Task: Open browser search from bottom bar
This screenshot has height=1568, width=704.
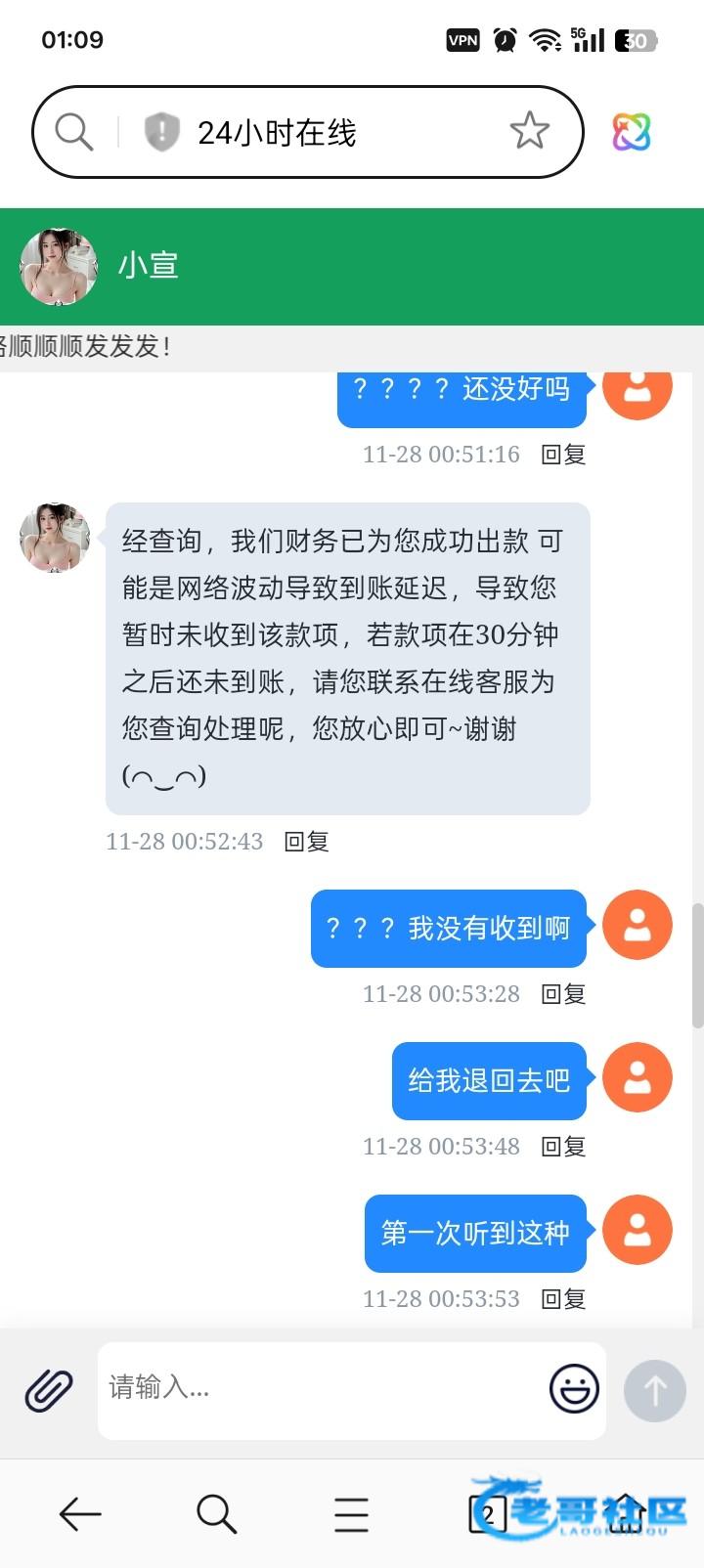Action: (x=216, y=1514)
